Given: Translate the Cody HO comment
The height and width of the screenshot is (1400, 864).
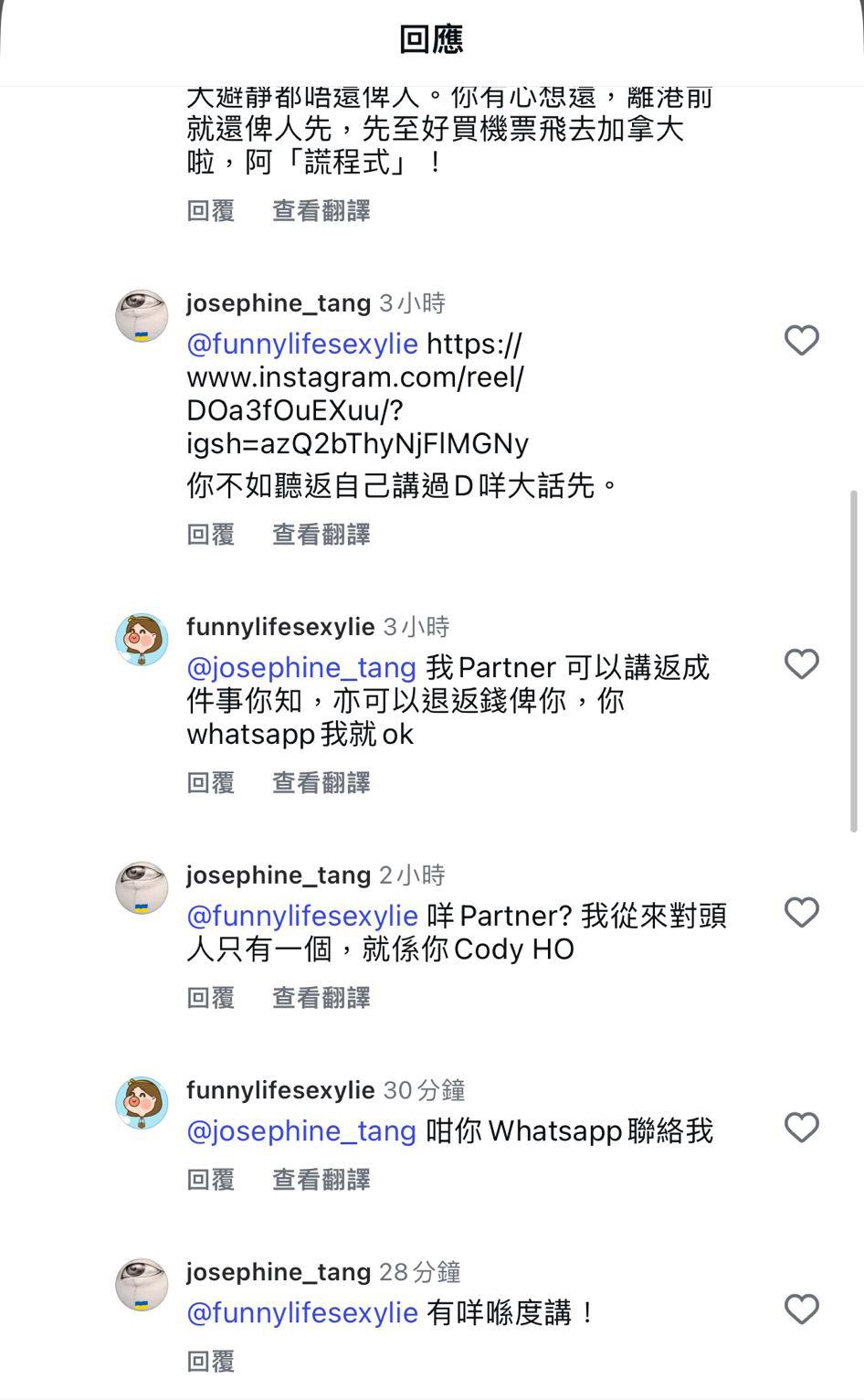Looking at the screenshot, I should tap(321, 998).
